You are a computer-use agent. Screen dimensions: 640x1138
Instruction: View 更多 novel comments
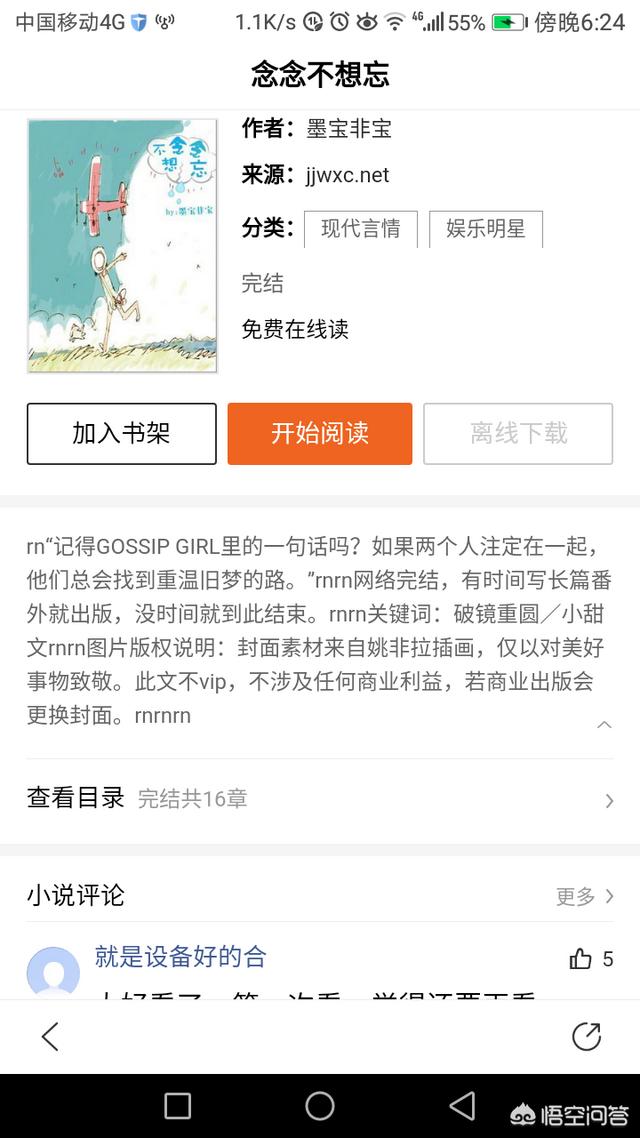[x=585, y=896]
